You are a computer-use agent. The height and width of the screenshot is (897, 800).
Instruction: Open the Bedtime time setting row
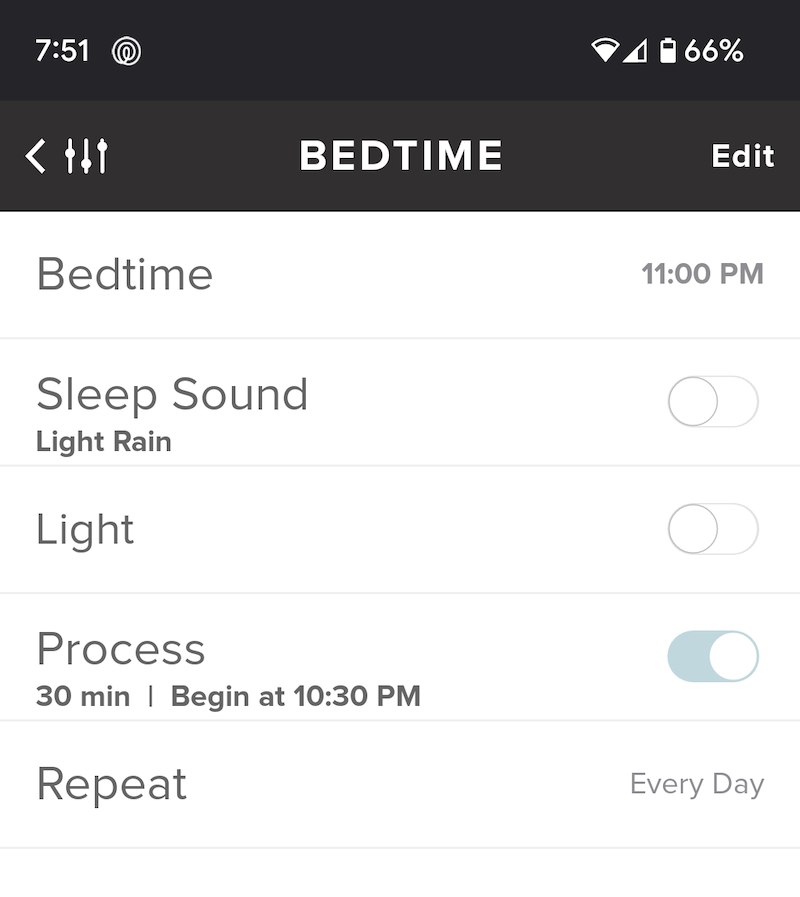point(400,274)
